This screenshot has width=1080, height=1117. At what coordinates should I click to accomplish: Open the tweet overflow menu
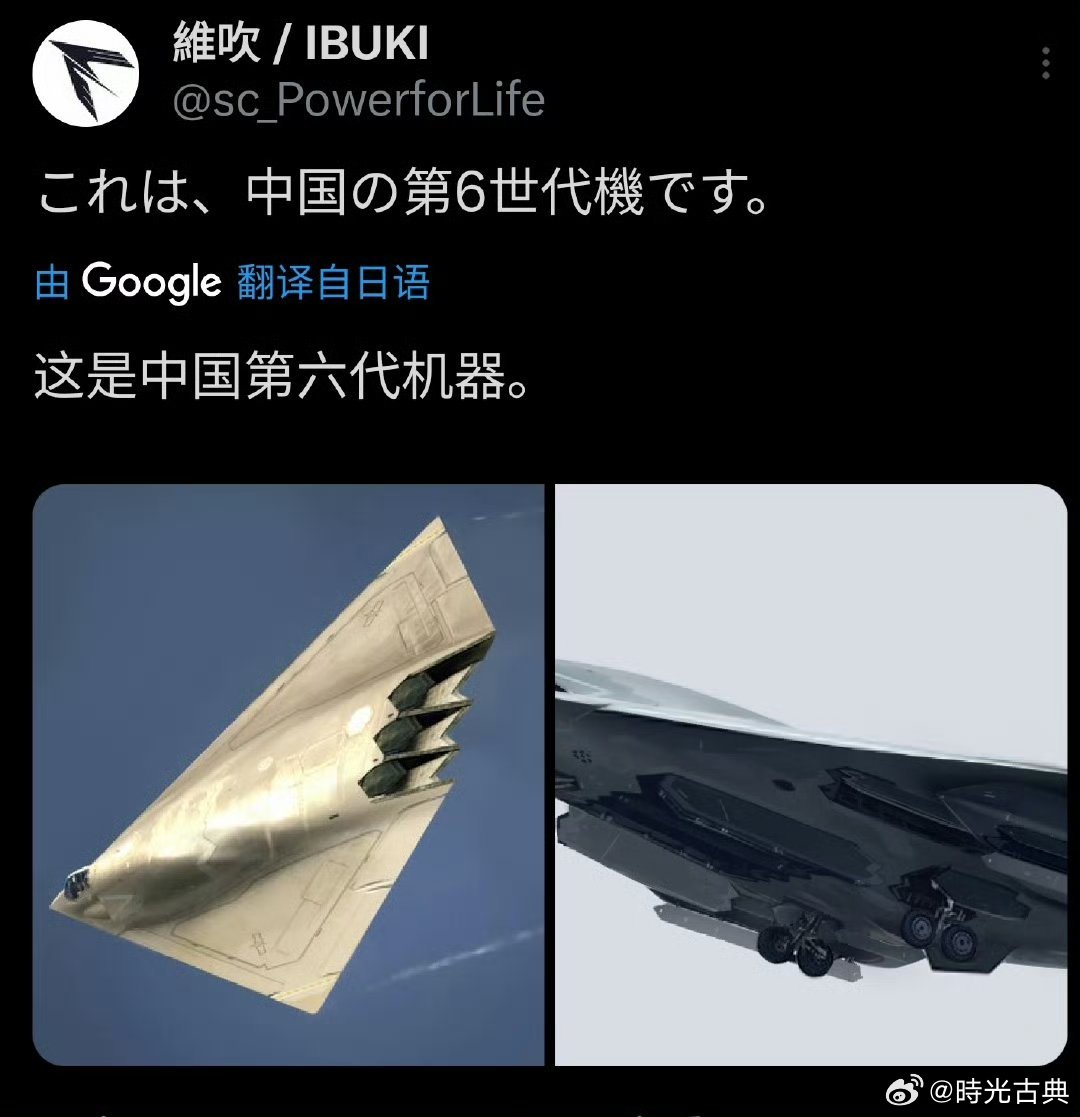(x=1046, y=62)
